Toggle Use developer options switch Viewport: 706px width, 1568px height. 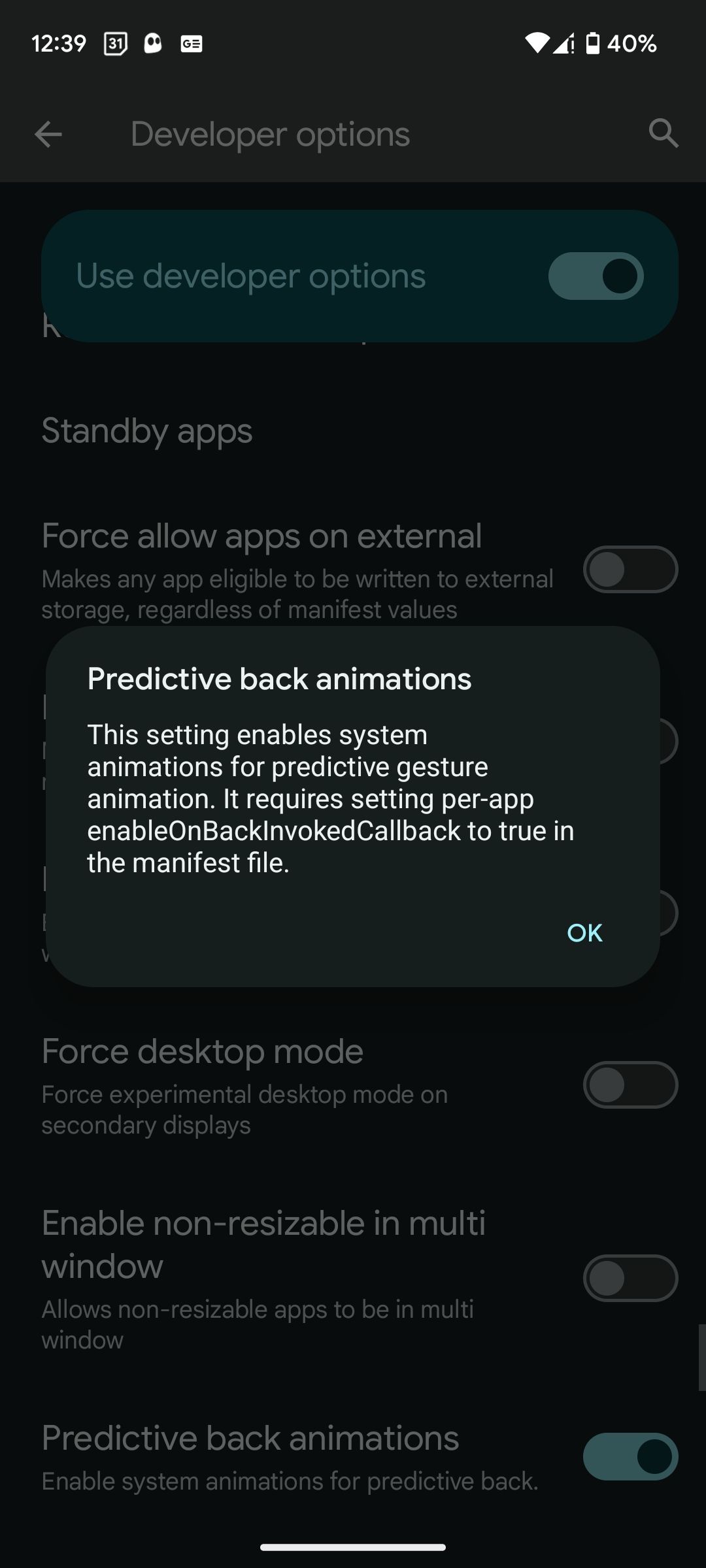click(x=596, y=276)
